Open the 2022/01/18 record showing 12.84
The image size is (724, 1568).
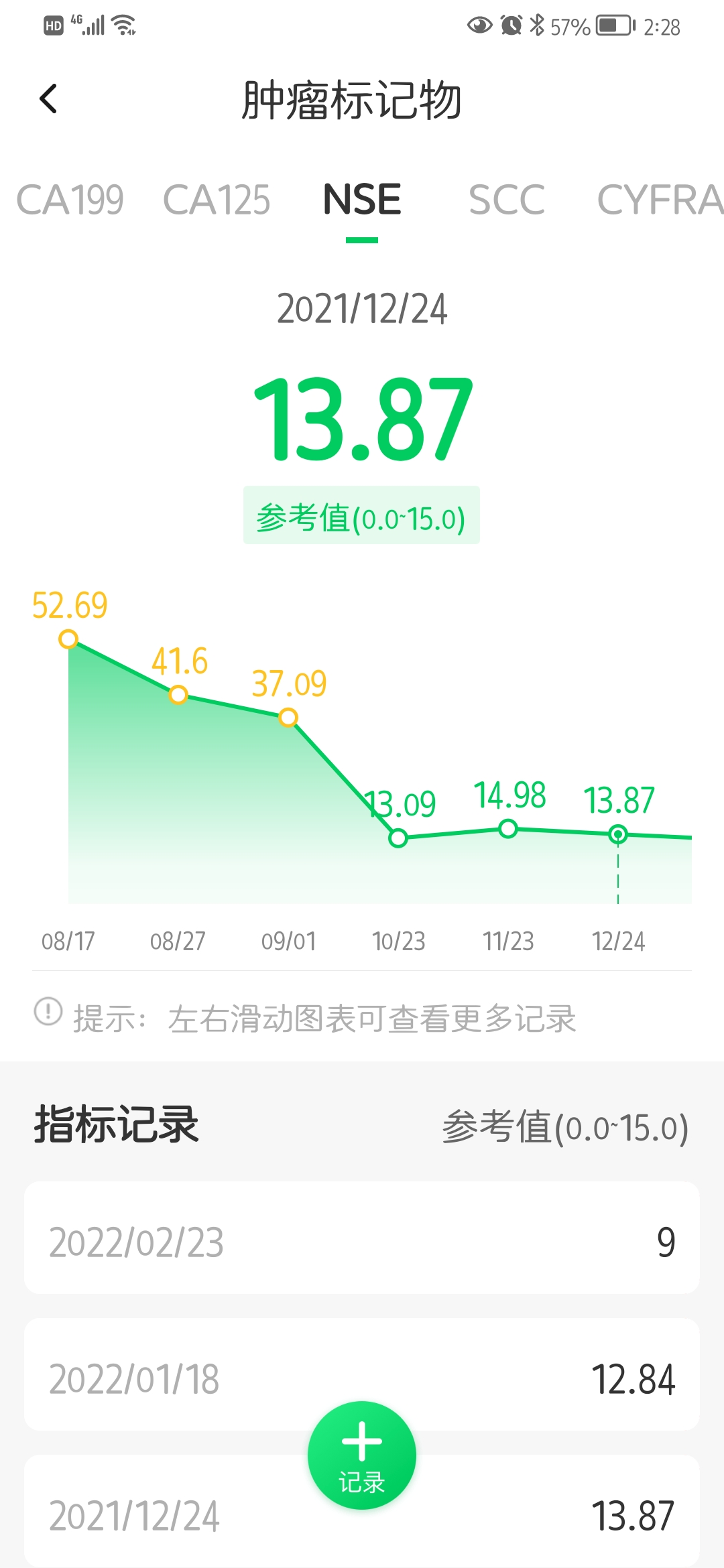tap(362, 1378)
